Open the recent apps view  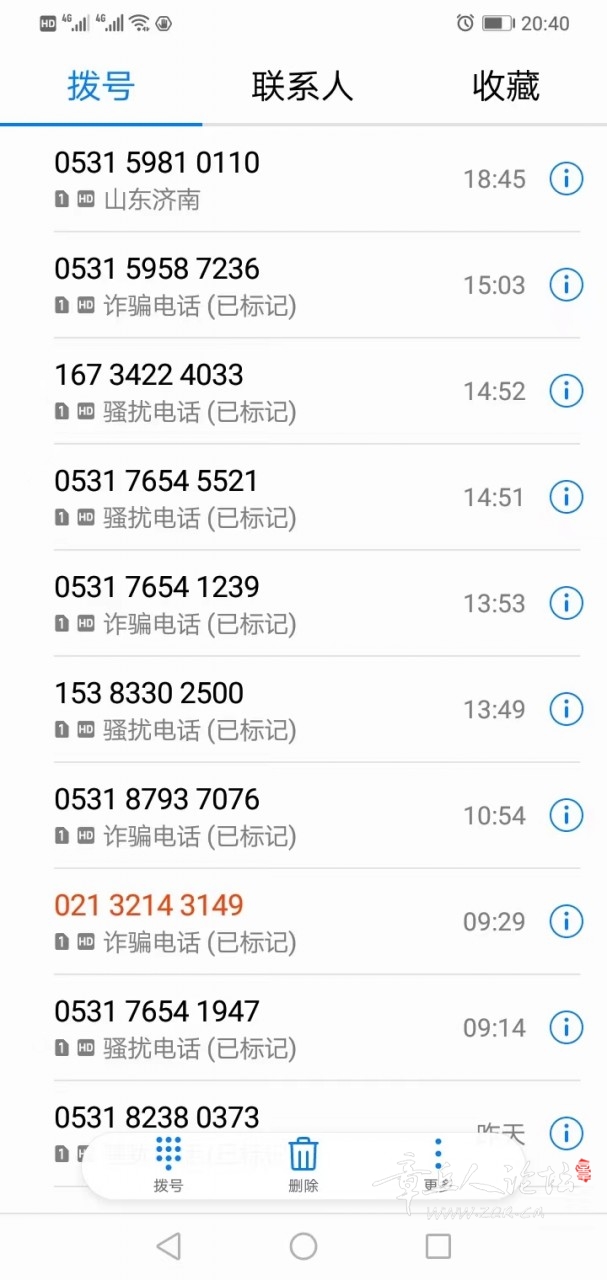click(x=438, y=1246)
